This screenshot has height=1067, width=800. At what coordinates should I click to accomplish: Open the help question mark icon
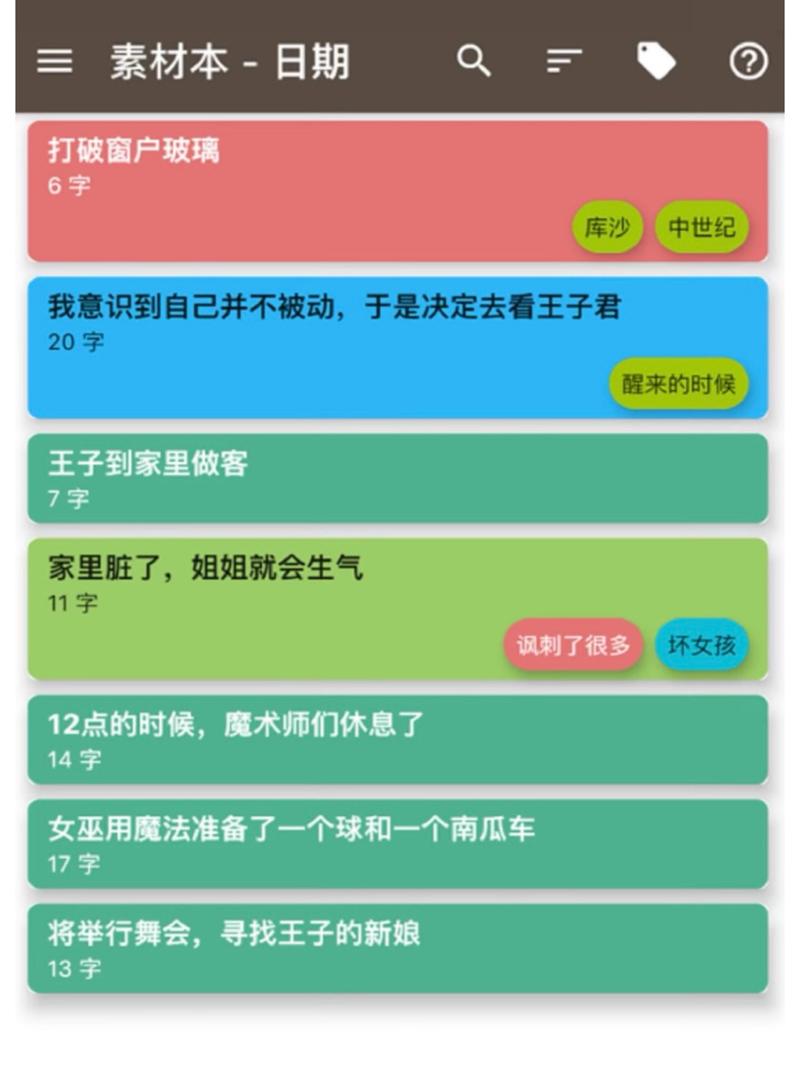click(748, 61)
